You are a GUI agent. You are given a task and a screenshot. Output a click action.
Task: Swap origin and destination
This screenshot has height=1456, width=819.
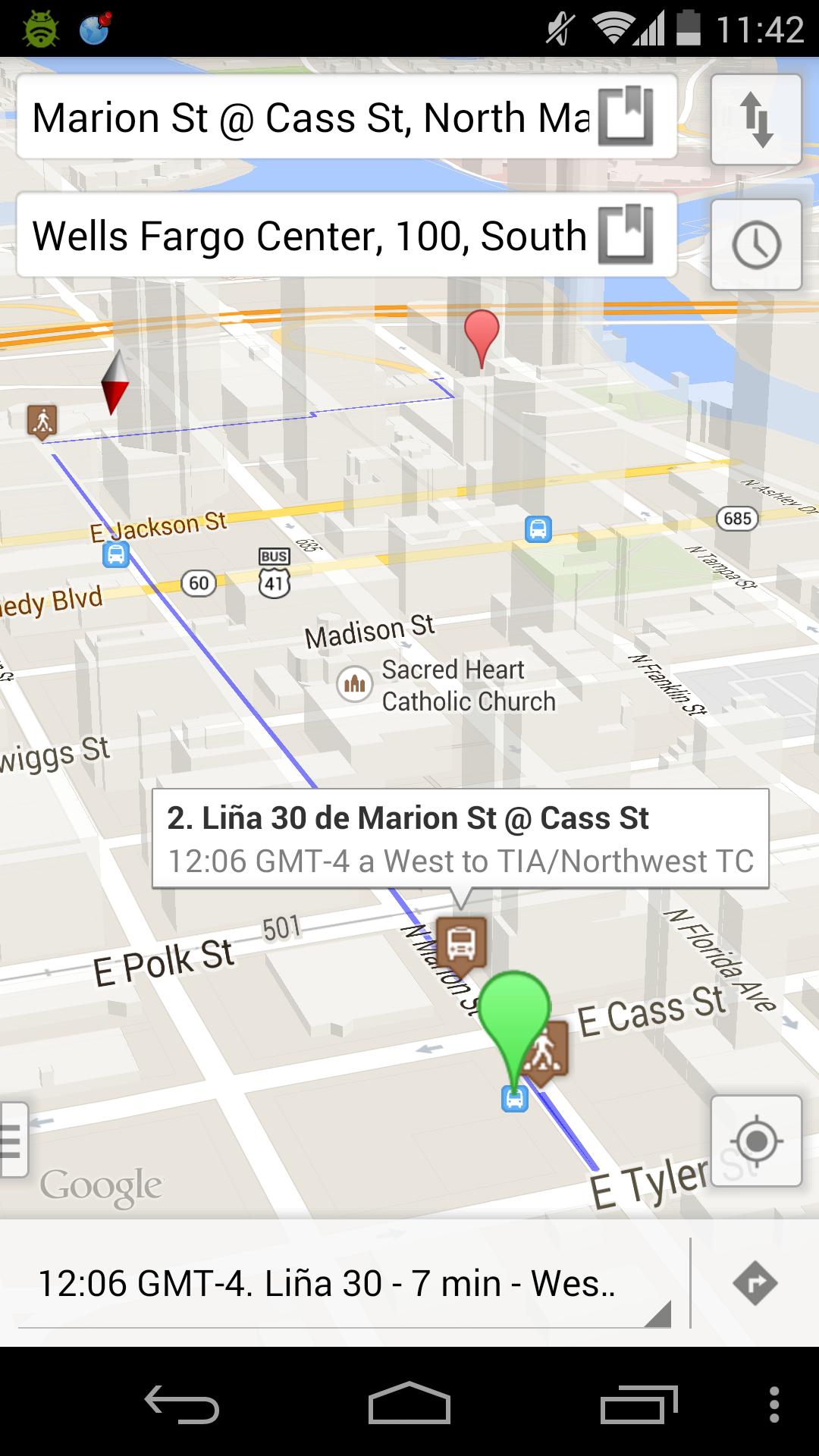(756, 120)
